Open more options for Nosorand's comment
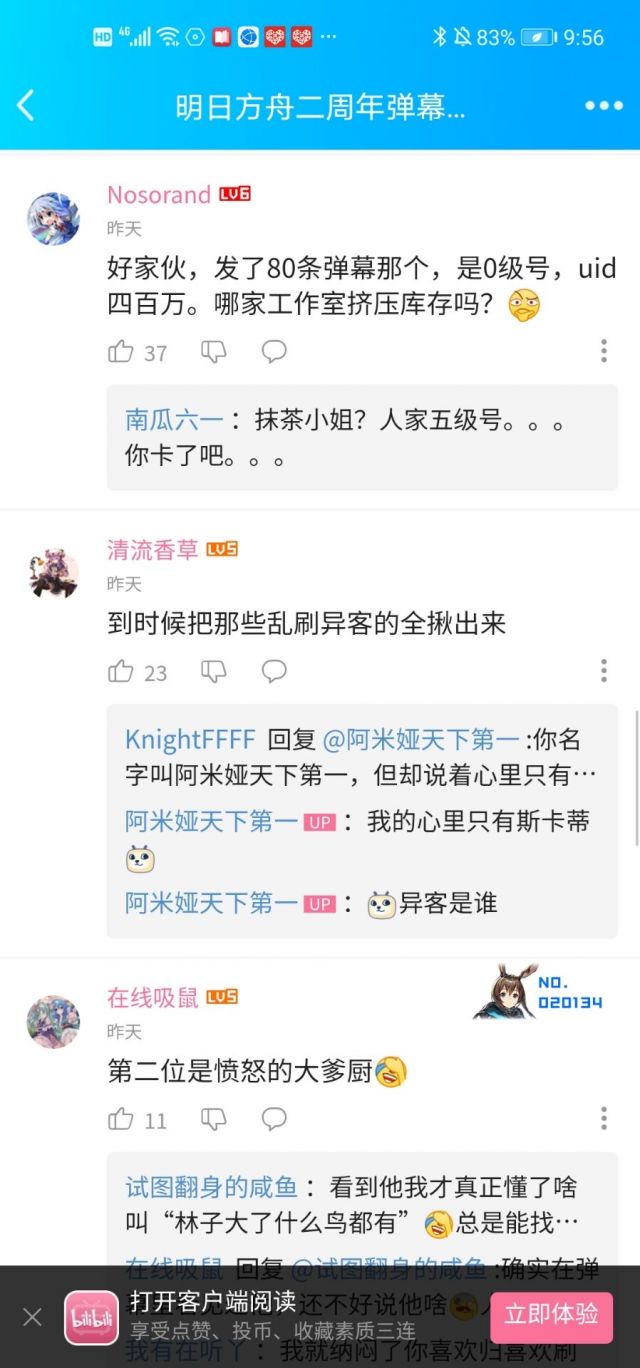 (x=604, y=351)
